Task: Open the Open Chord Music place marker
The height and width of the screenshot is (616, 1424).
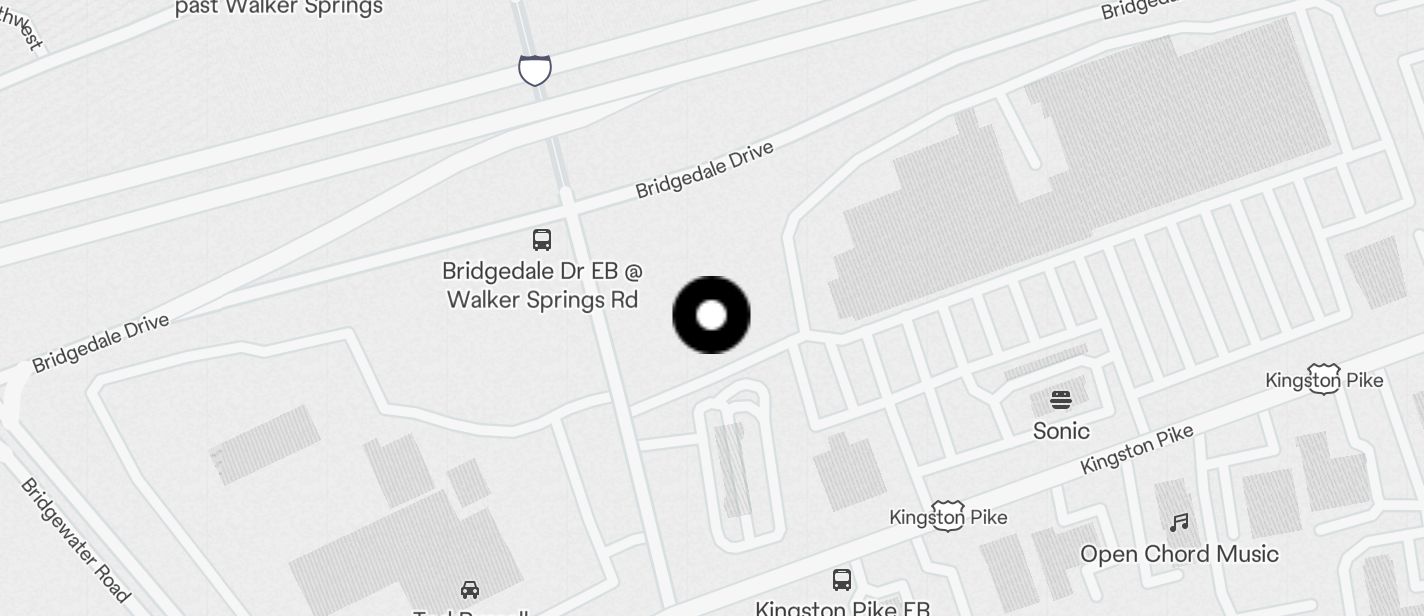Action: click(x=1180, y=522)
